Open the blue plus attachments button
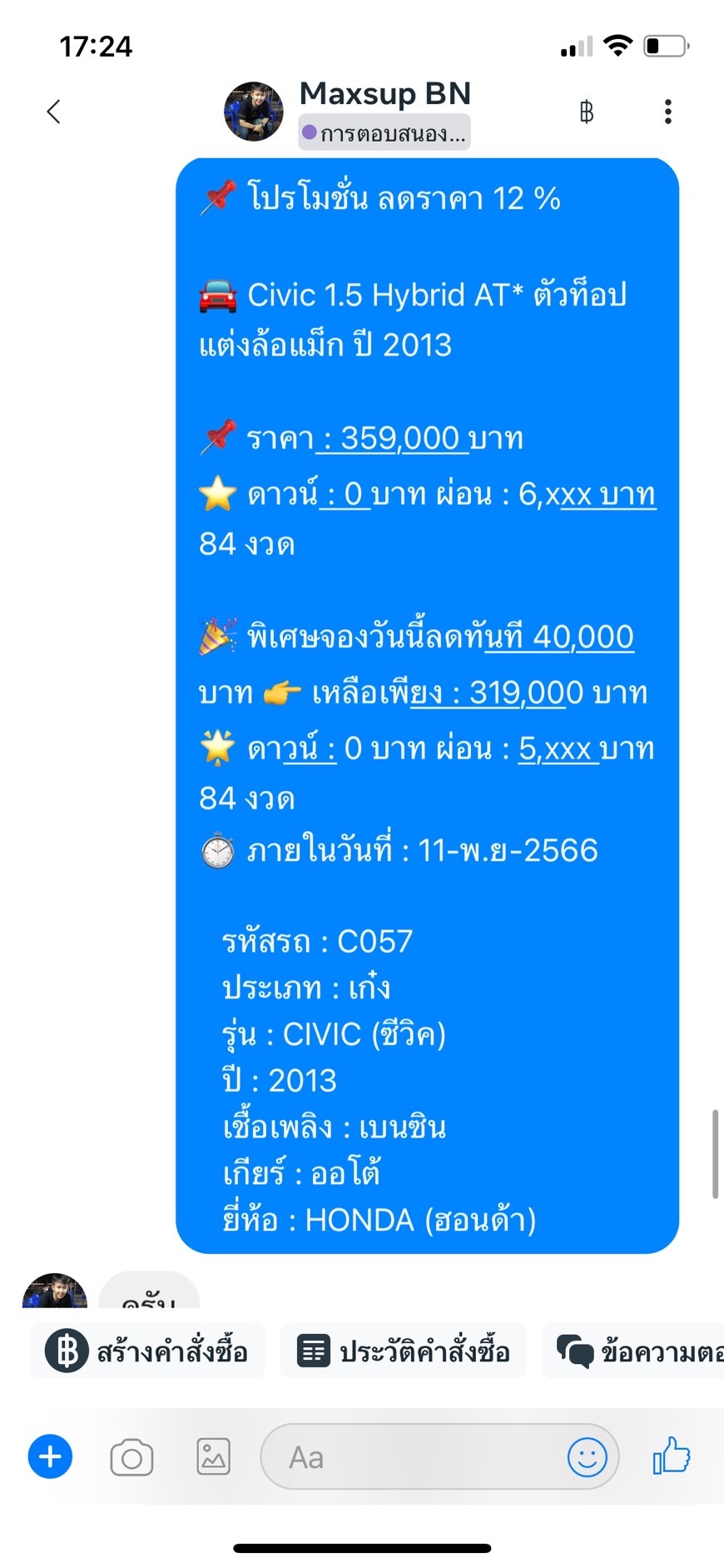The height and width of the screenshot is (1568, 724). [51, 1457]
